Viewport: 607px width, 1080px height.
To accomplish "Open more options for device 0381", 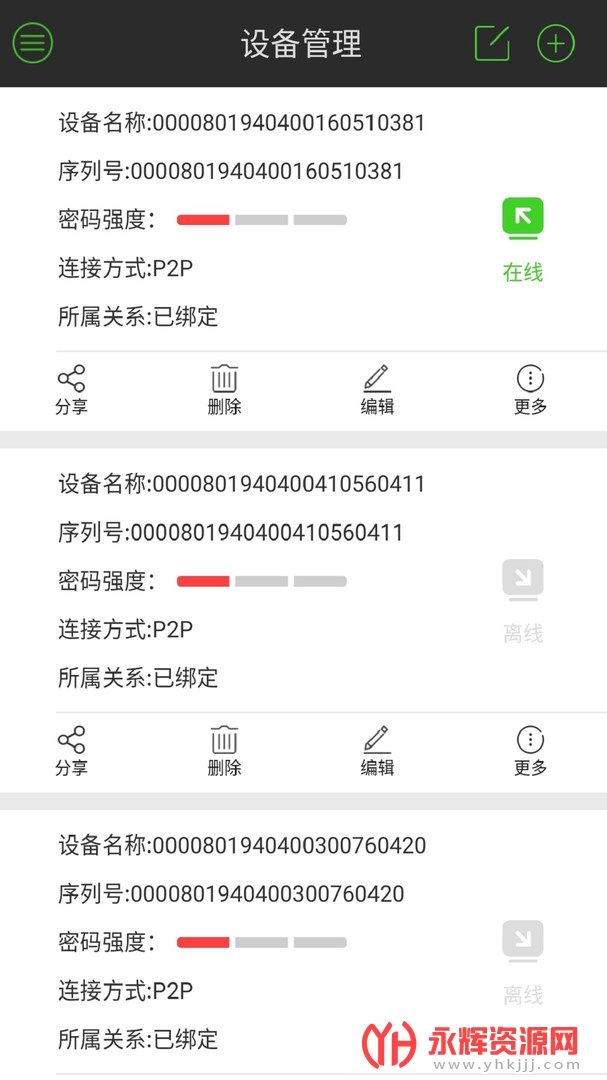I will click(530, 390).
